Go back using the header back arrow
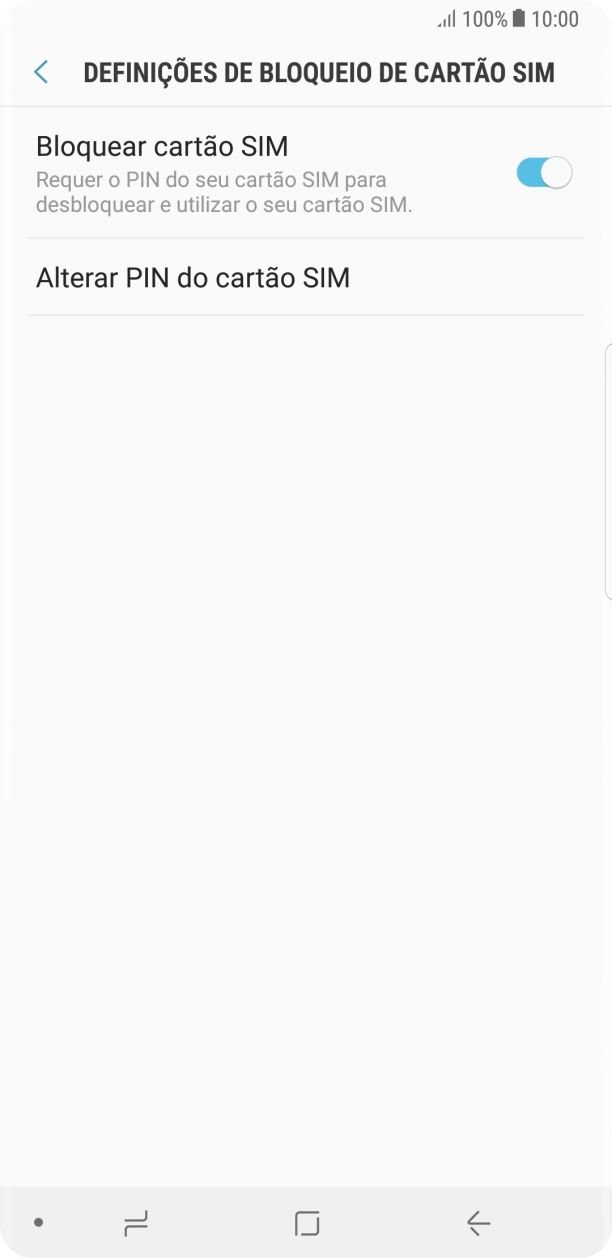The image size is (612, 1258). (x=41, y=72)
